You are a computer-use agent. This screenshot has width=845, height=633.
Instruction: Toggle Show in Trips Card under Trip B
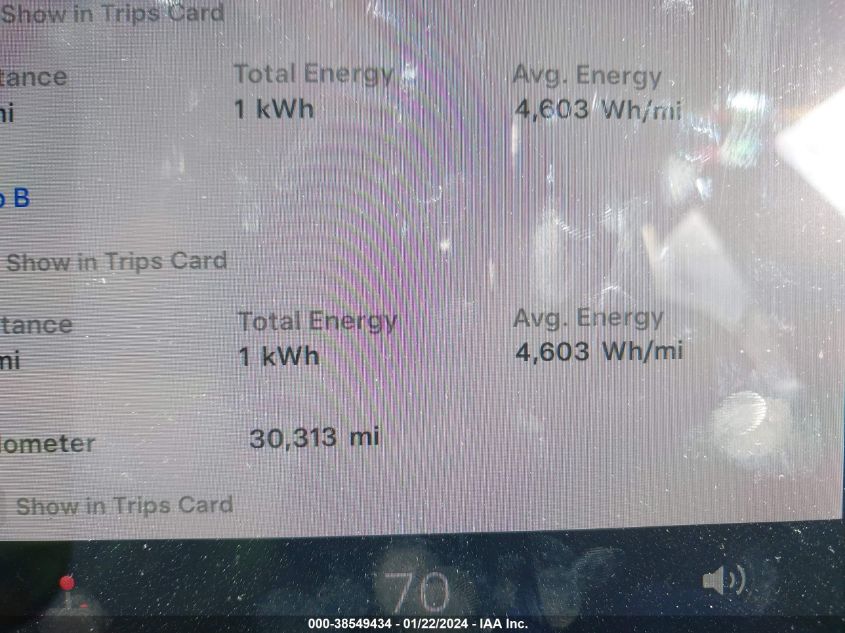pos(115,262)
